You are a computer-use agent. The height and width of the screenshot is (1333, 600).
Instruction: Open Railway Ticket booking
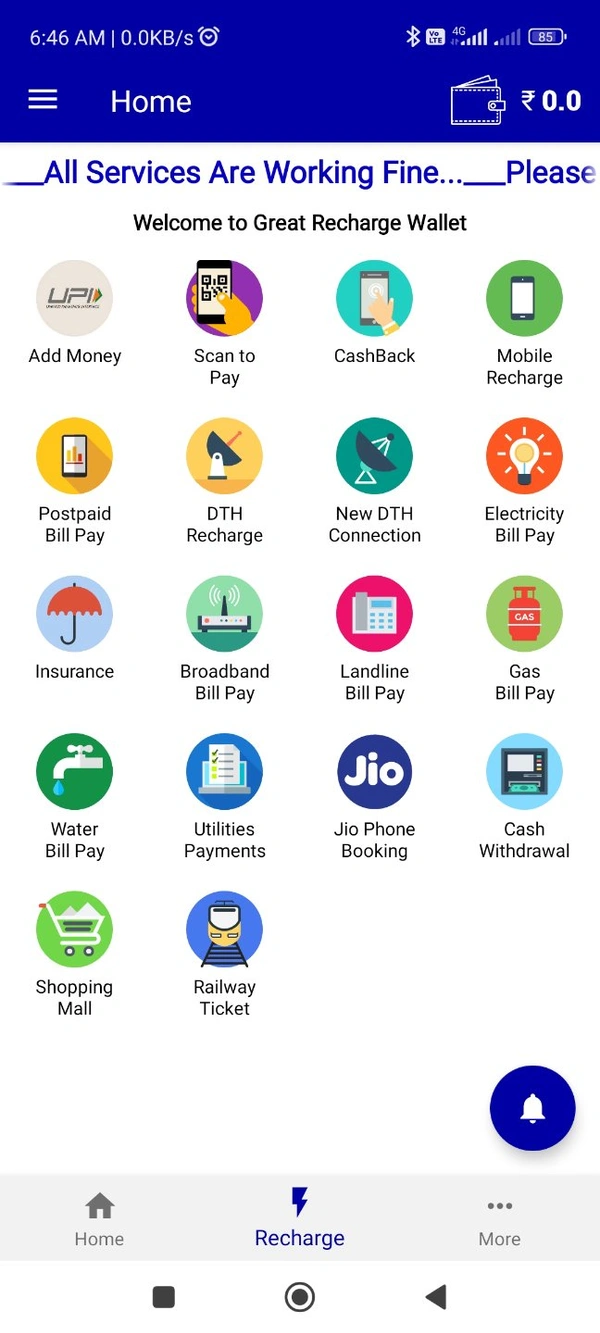click(225, 930)
